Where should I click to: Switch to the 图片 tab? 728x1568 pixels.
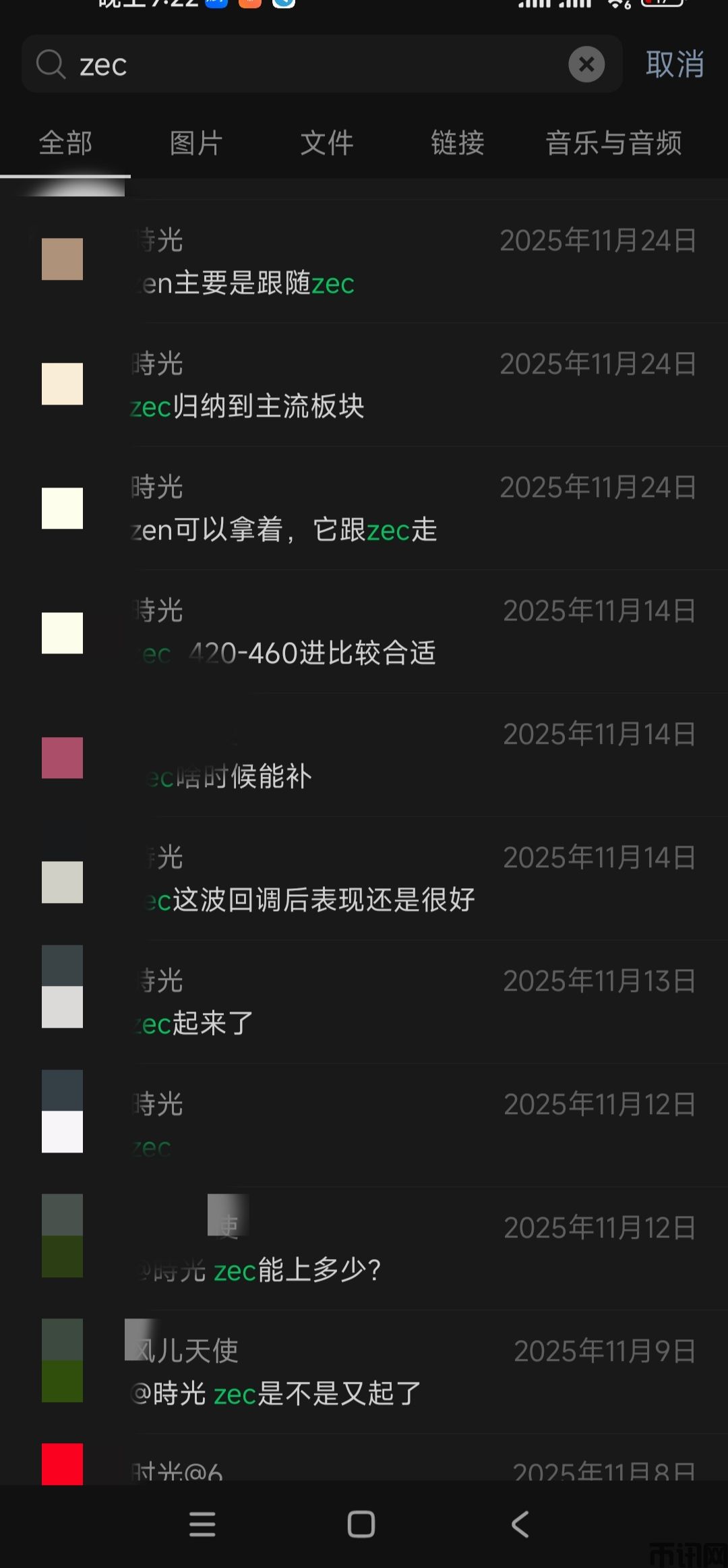tap(195, 143)
